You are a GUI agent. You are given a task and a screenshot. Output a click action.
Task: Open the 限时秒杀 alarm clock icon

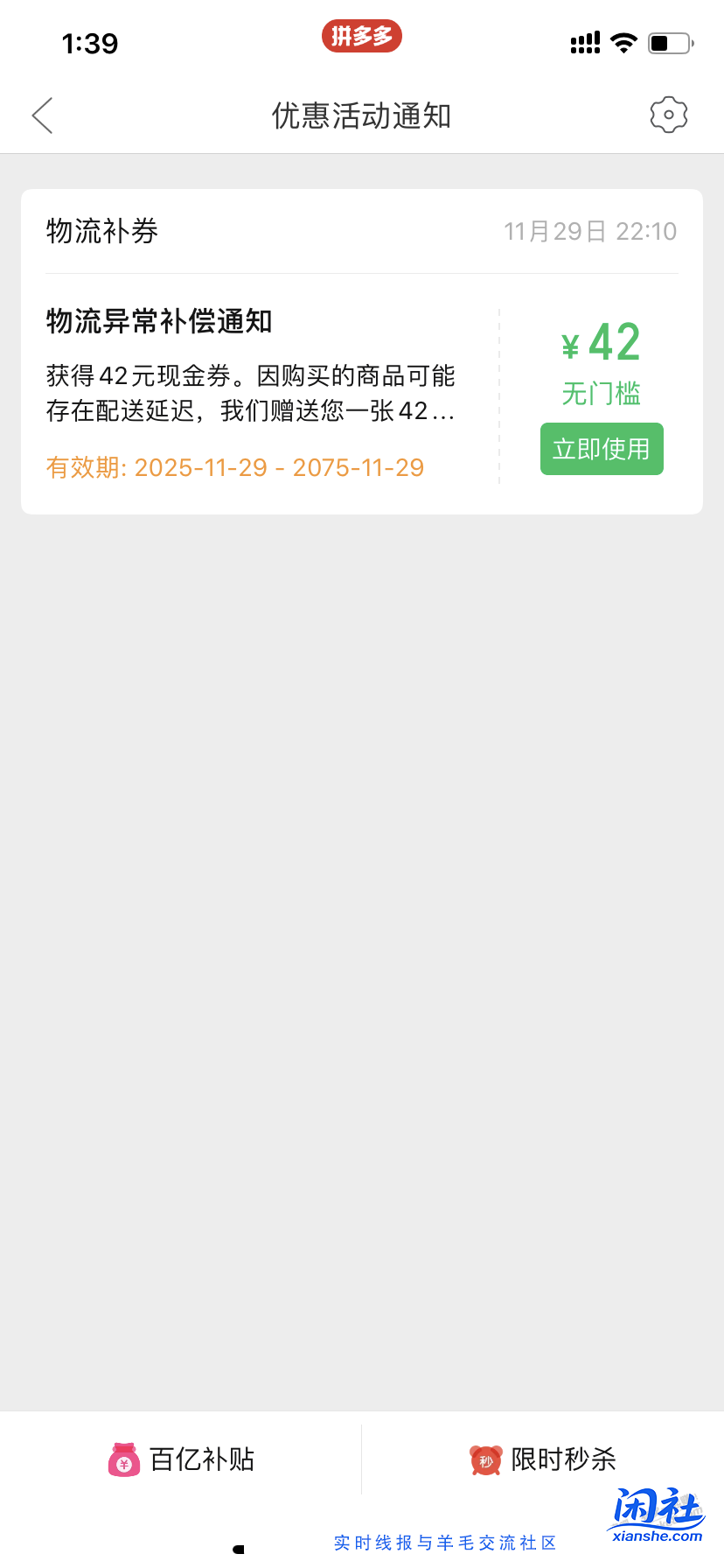coord(486,1458)
